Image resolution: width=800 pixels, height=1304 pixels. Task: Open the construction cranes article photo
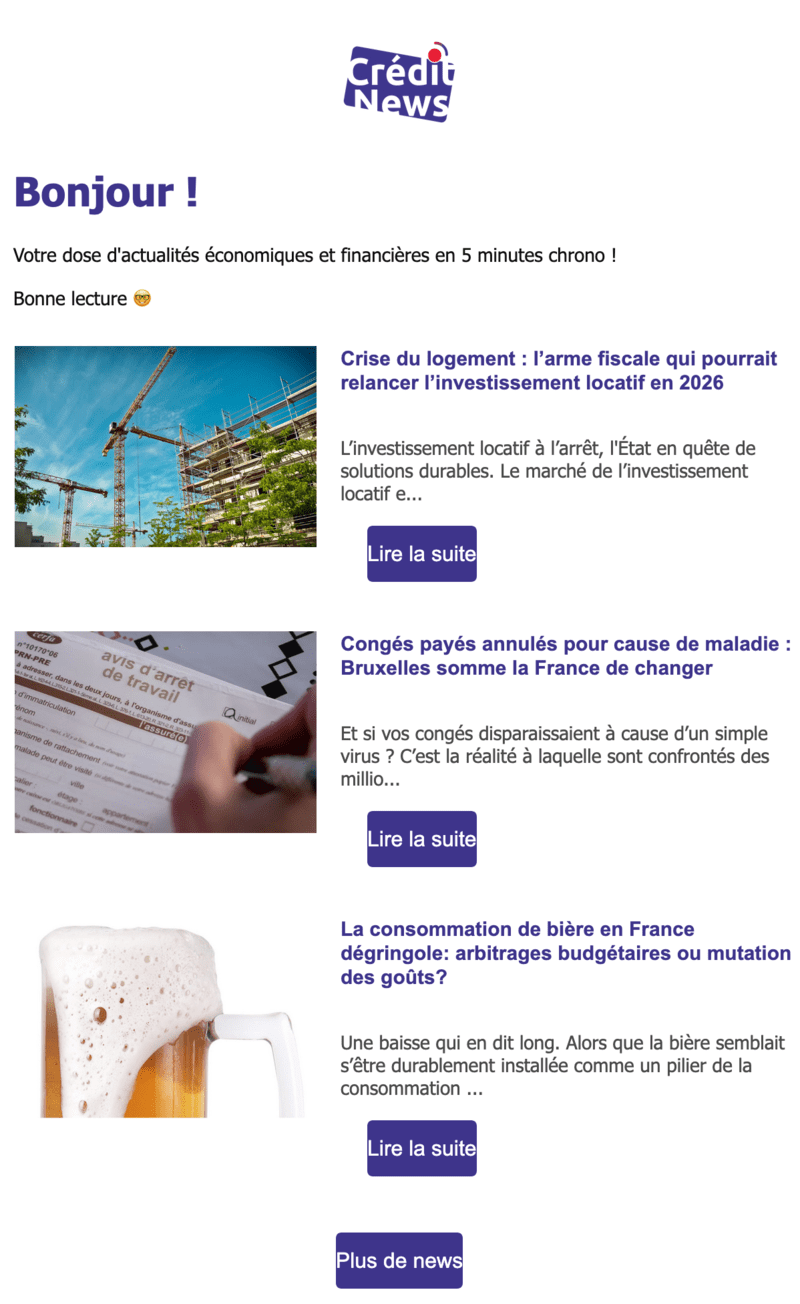point(164,445)
